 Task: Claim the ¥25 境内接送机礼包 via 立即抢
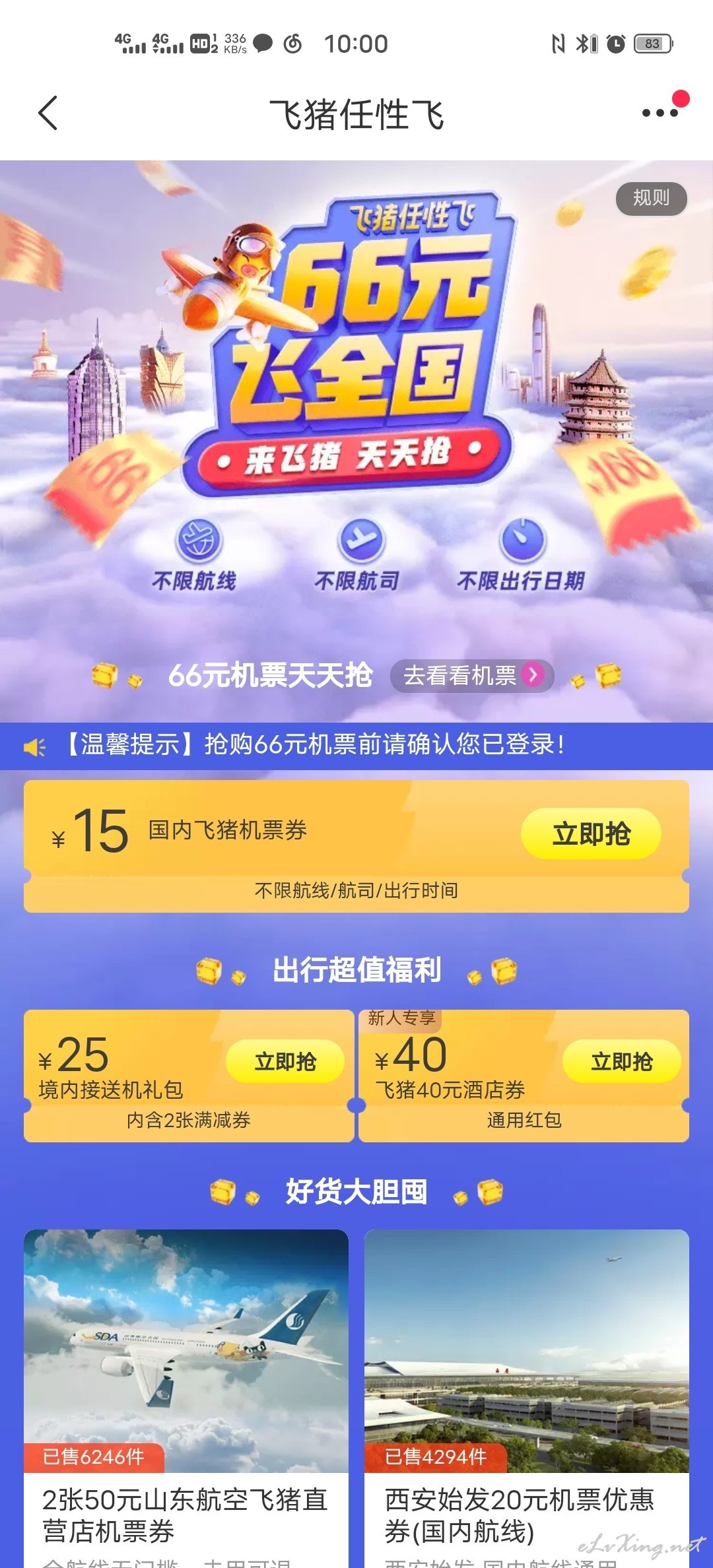(x=285, y=1061)
